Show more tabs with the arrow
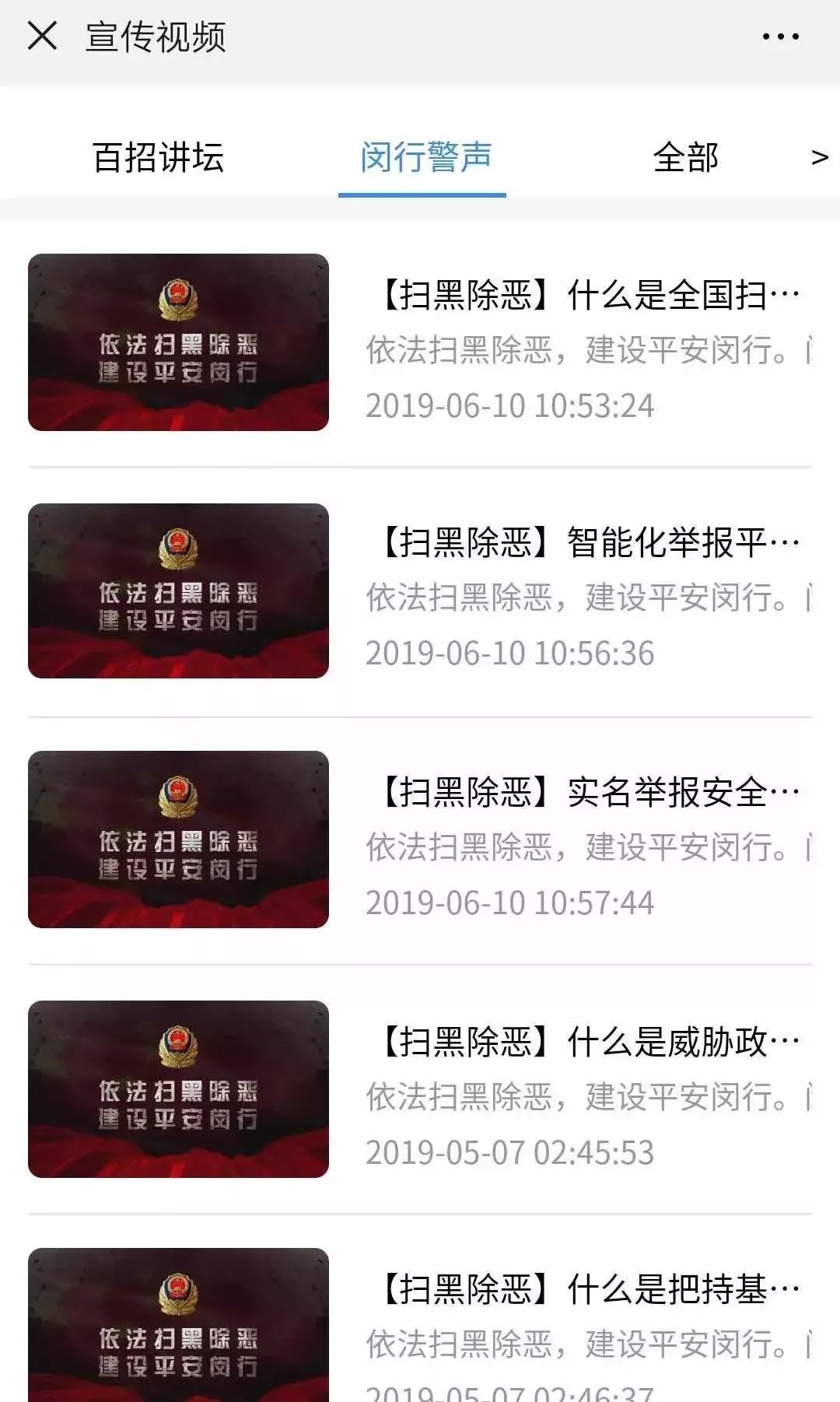The width and height of the screenshot is (840, 1402). click(819, 157)
